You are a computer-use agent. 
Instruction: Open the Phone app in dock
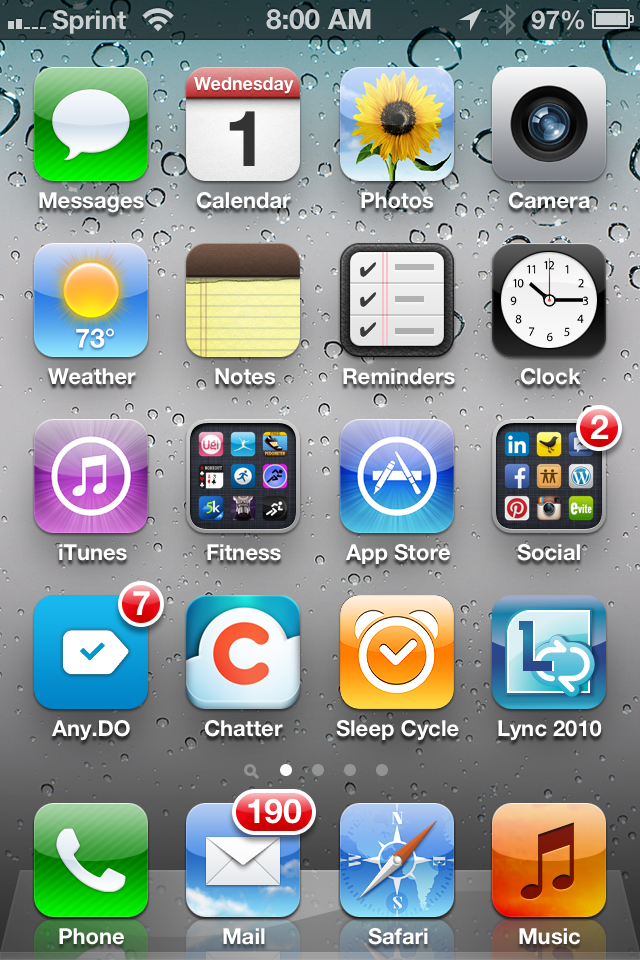[91, 861]
